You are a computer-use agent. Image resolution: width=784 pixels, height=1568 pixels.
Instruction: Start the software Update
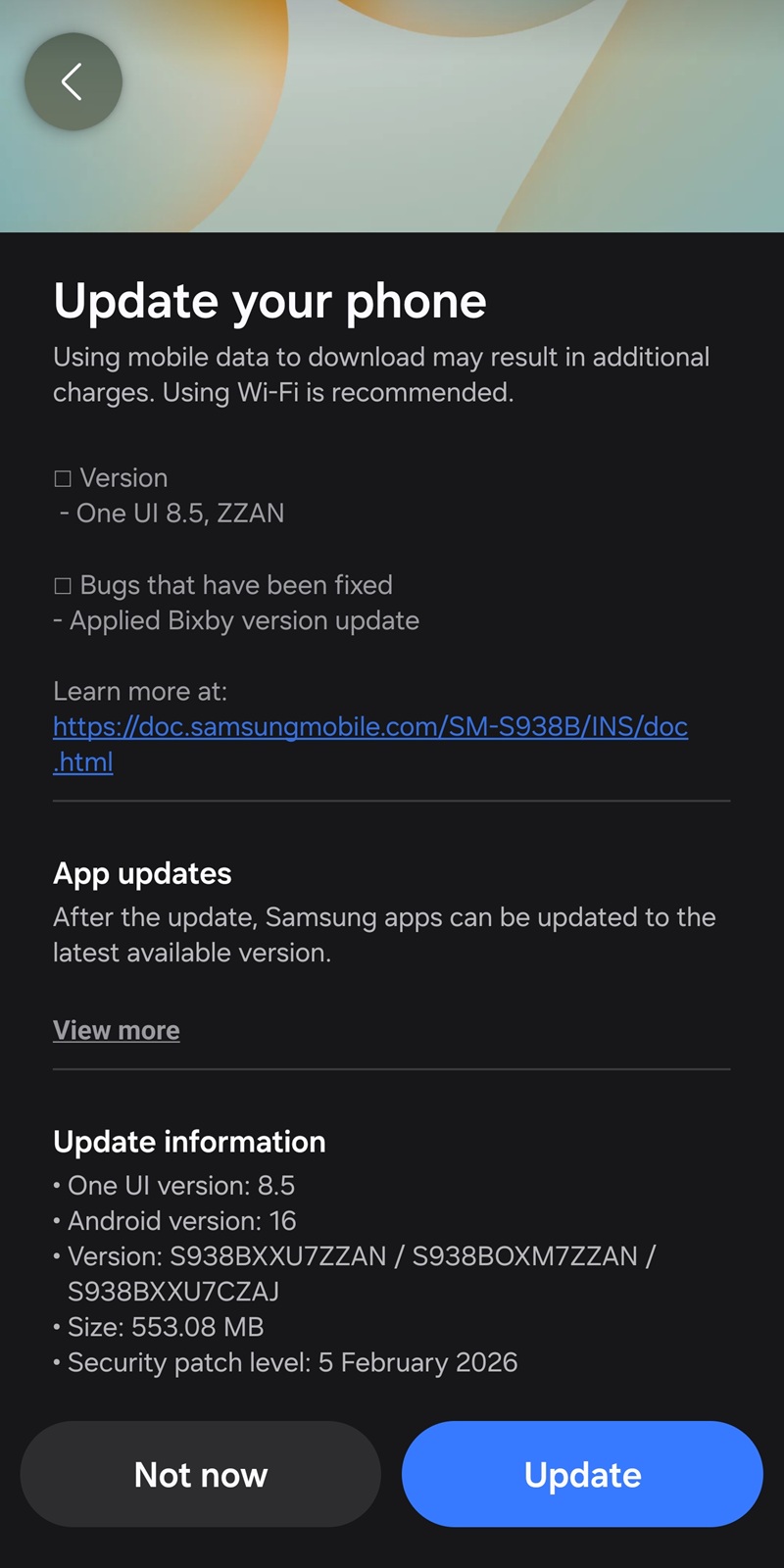point(582,1474)
